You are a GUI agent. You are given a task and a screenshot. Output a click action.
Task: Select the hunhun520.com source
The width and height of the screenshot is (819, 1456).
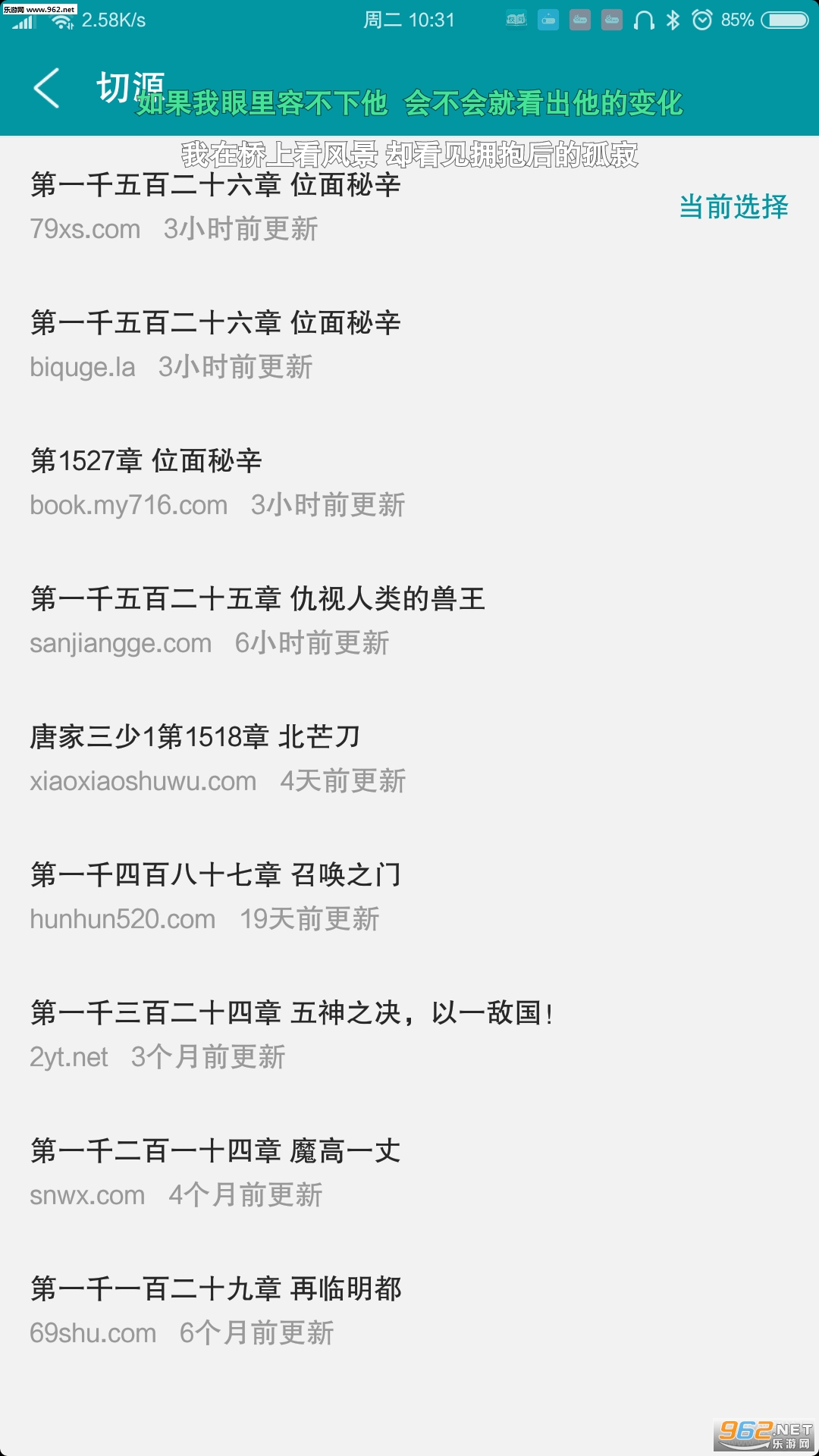409,896
